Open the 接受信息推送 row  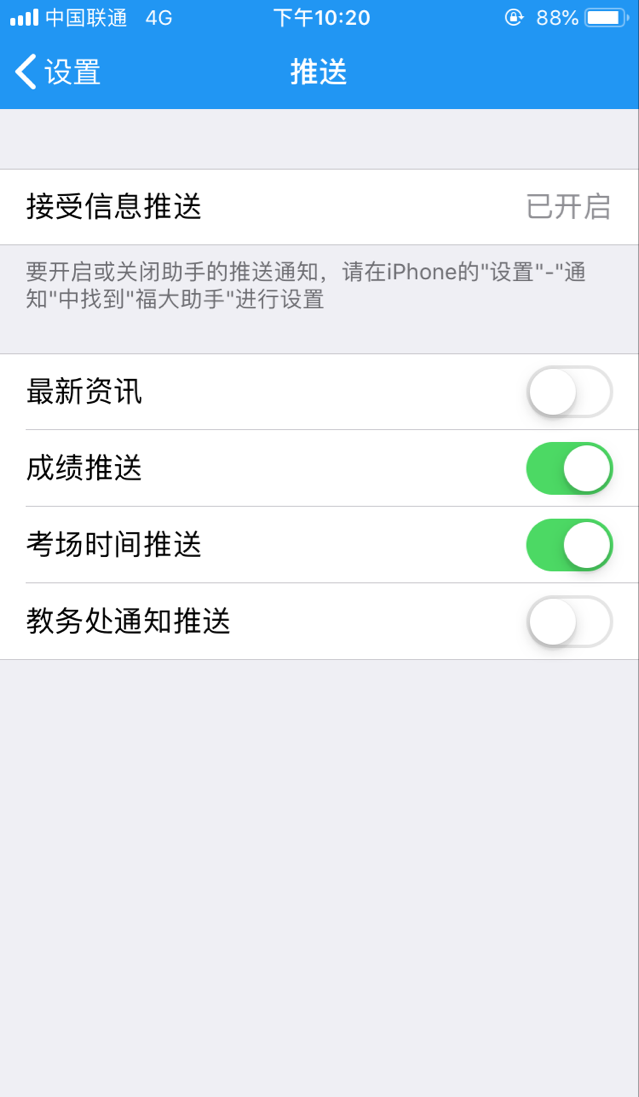tap(319, 207)
